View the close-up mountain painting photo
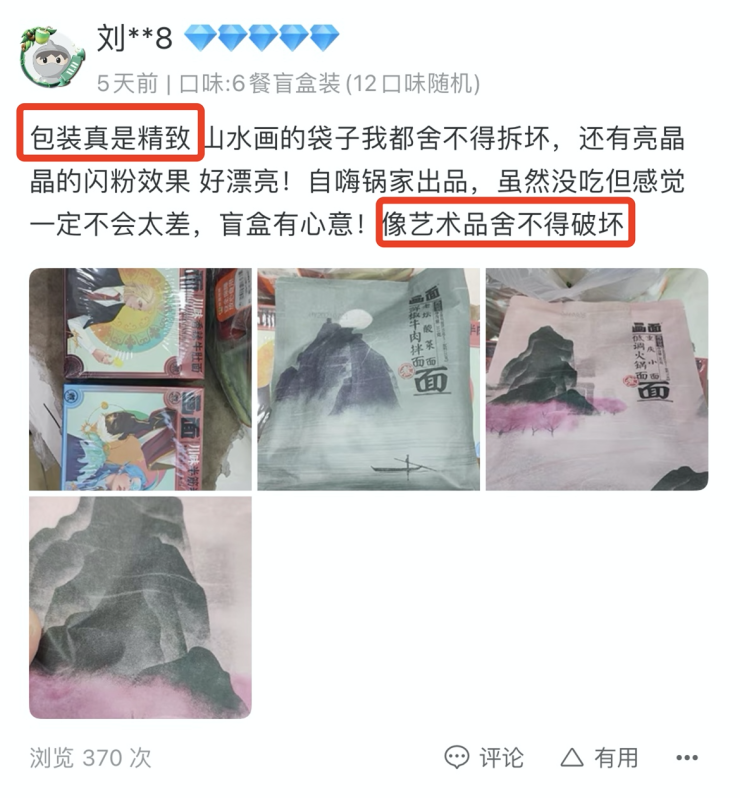Viewport: 740px width, 798px height. pyautogui.click(x=139, y=607)
